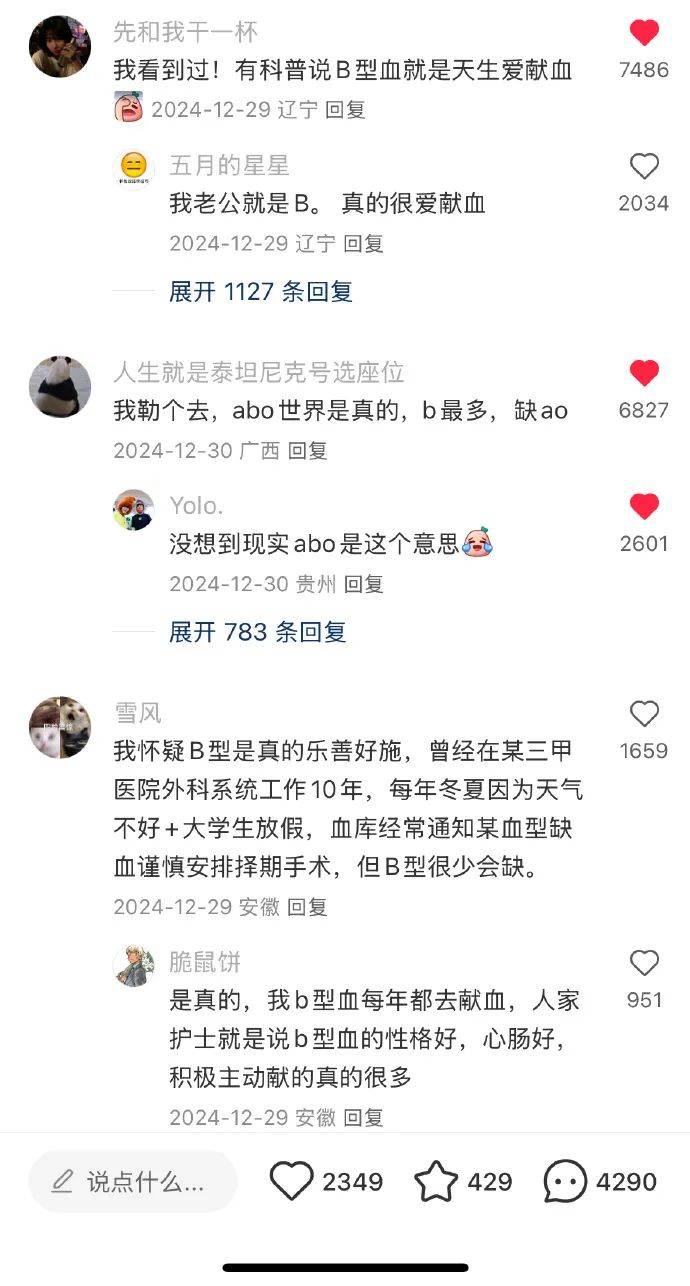Reply to 脆鼠饼's comment
The height and width of the screenshot is (1286, 690).
point(364,1118)
